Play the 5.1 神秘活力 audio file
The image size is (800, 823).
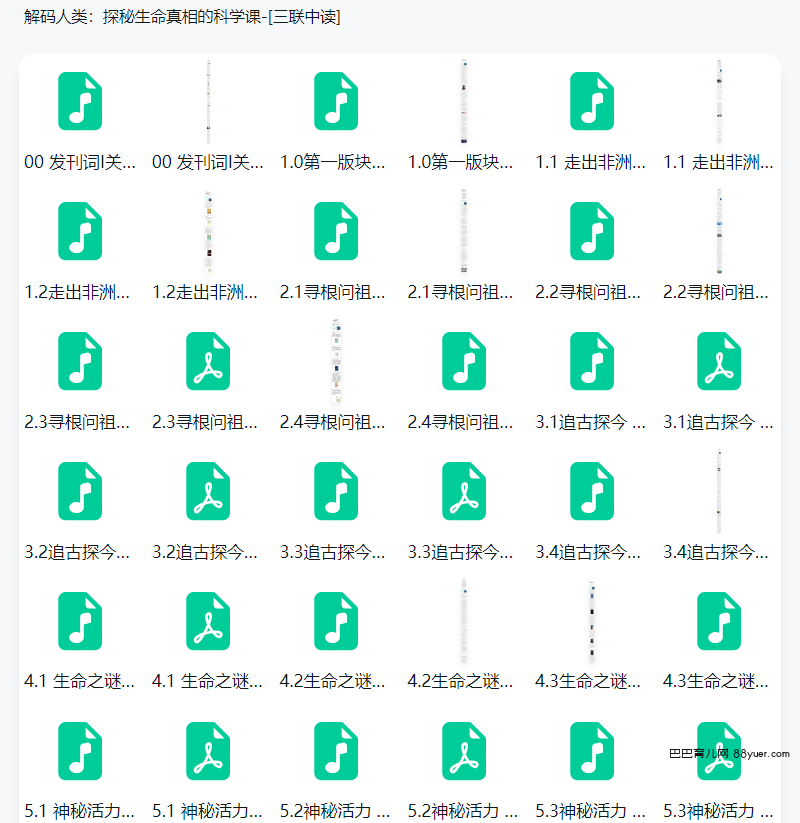80,751
